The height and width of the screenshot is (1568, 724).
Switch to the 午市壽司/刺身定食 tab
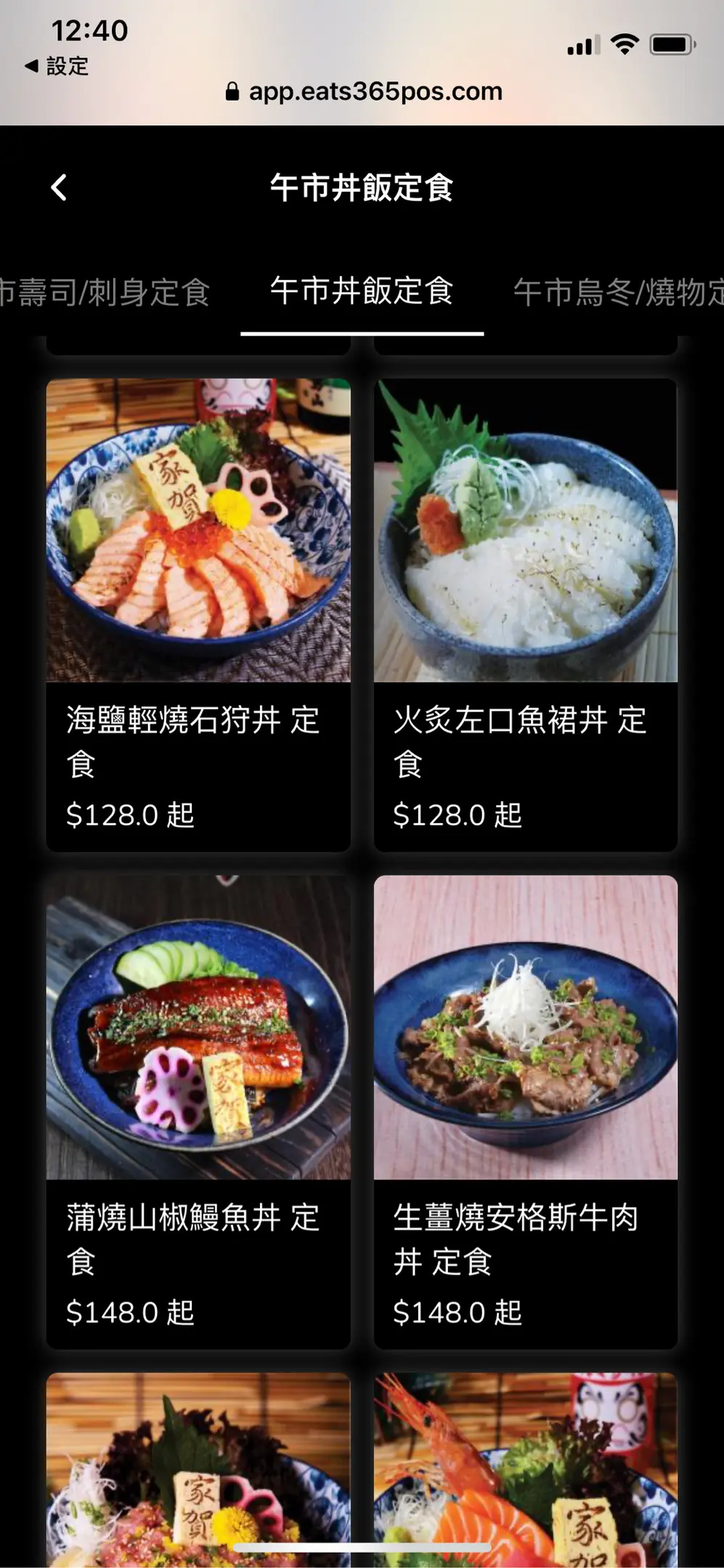coord(105,292)
